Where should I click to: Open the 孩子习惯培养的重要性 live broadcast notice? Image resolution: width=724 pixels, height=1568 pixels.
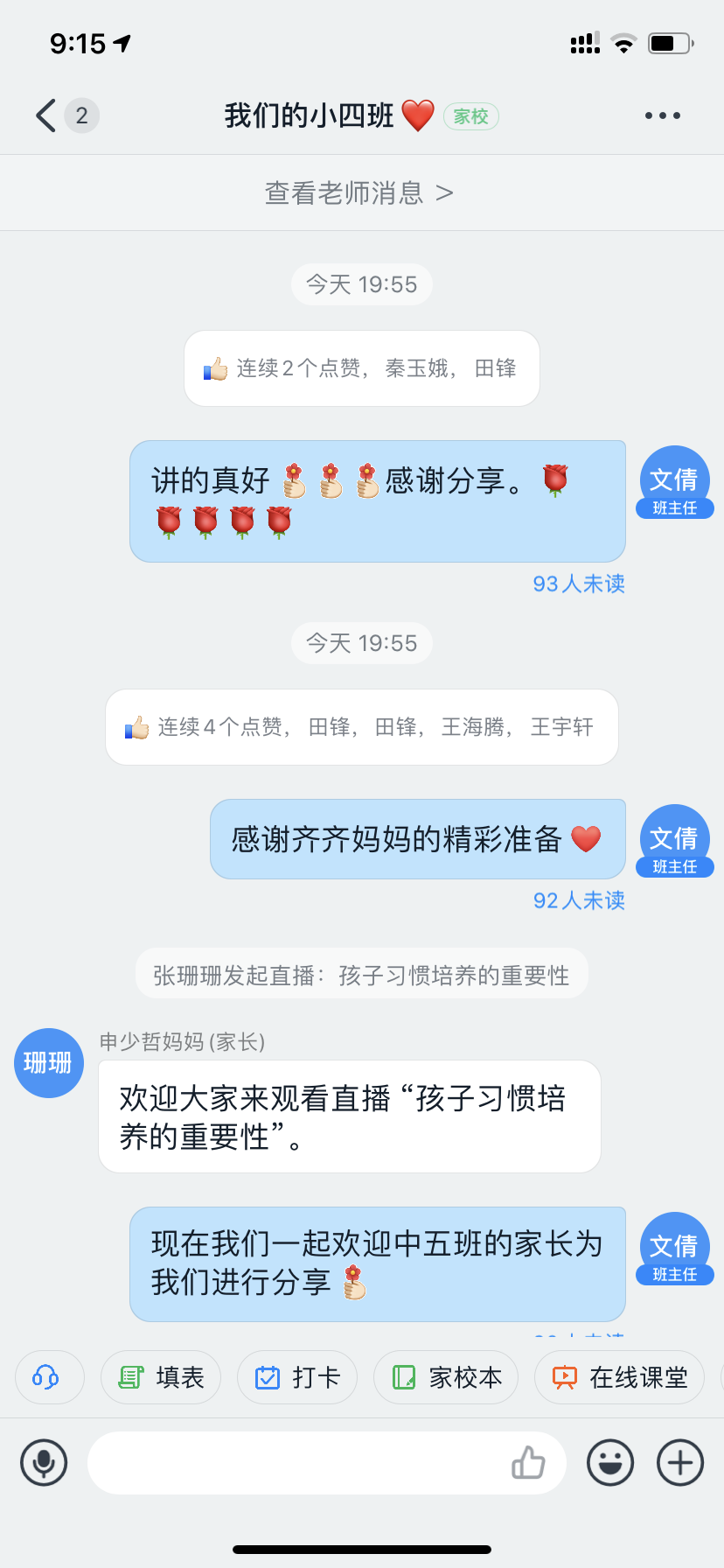coord(361,975)
